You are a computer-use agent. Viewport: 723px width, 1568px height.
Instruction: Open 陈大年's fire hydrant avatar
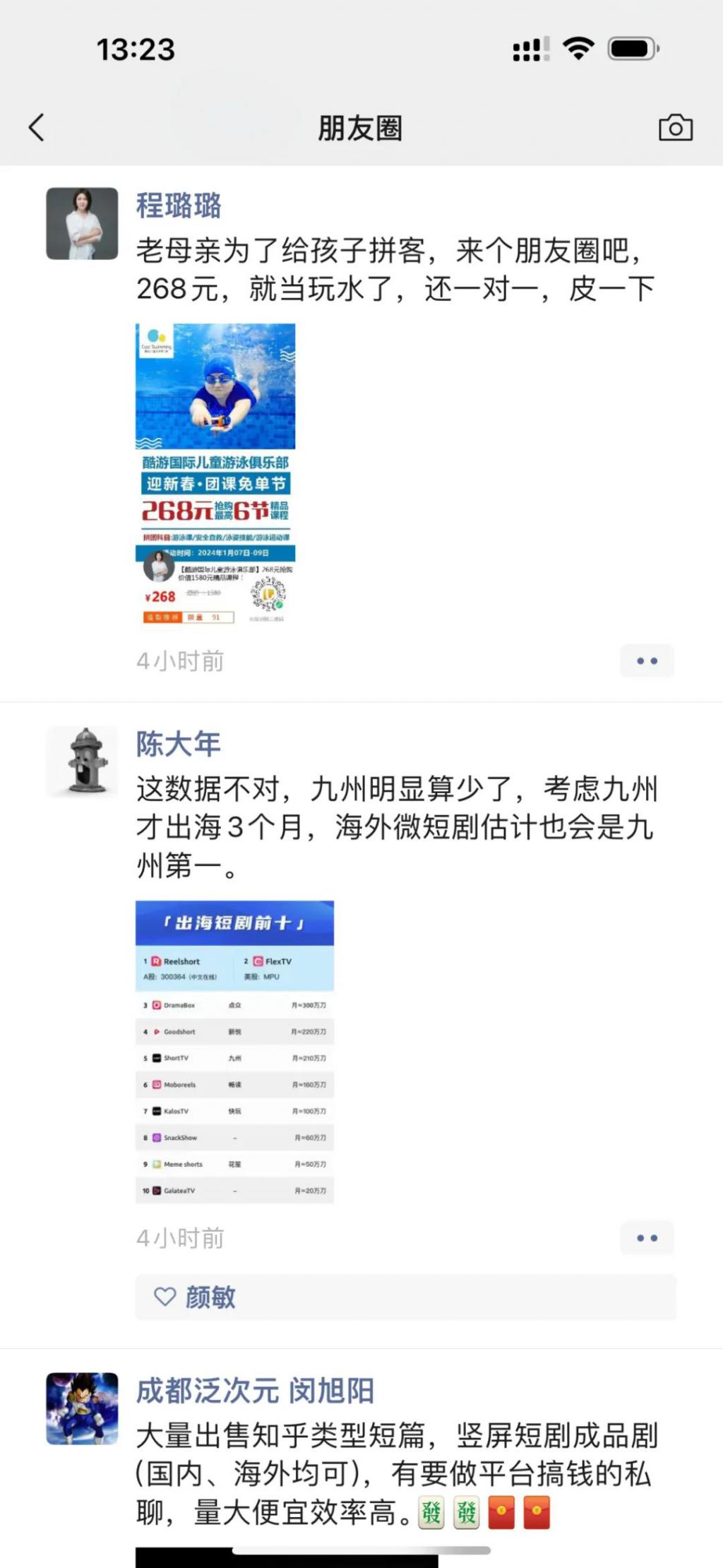(82, 761)
